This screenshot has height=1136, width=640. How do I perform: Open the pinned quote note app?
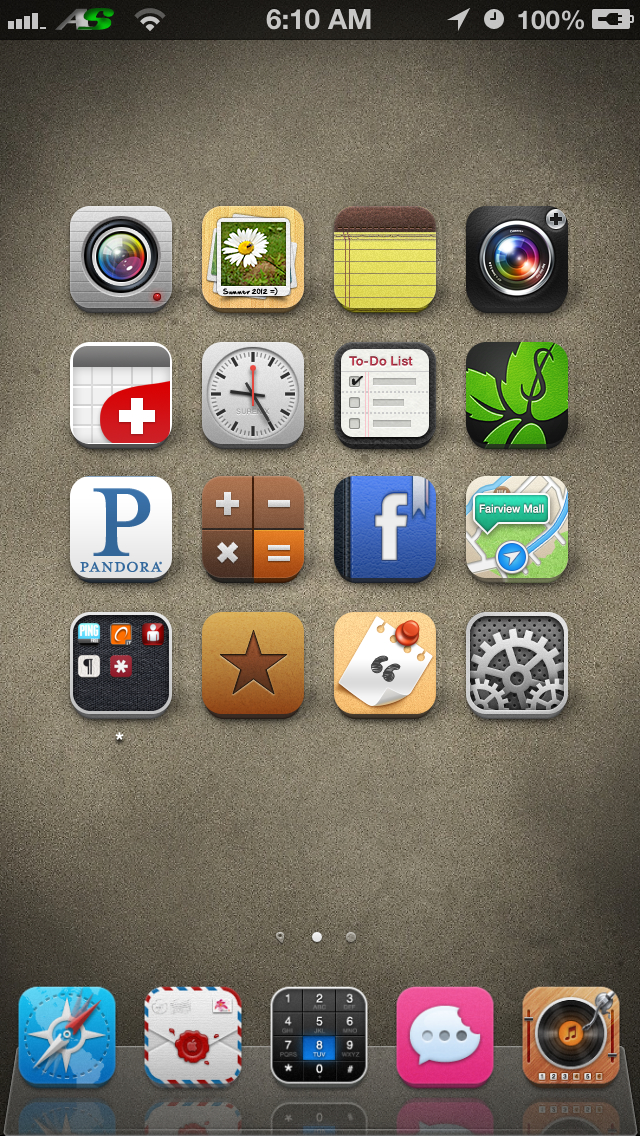[385, 663]
